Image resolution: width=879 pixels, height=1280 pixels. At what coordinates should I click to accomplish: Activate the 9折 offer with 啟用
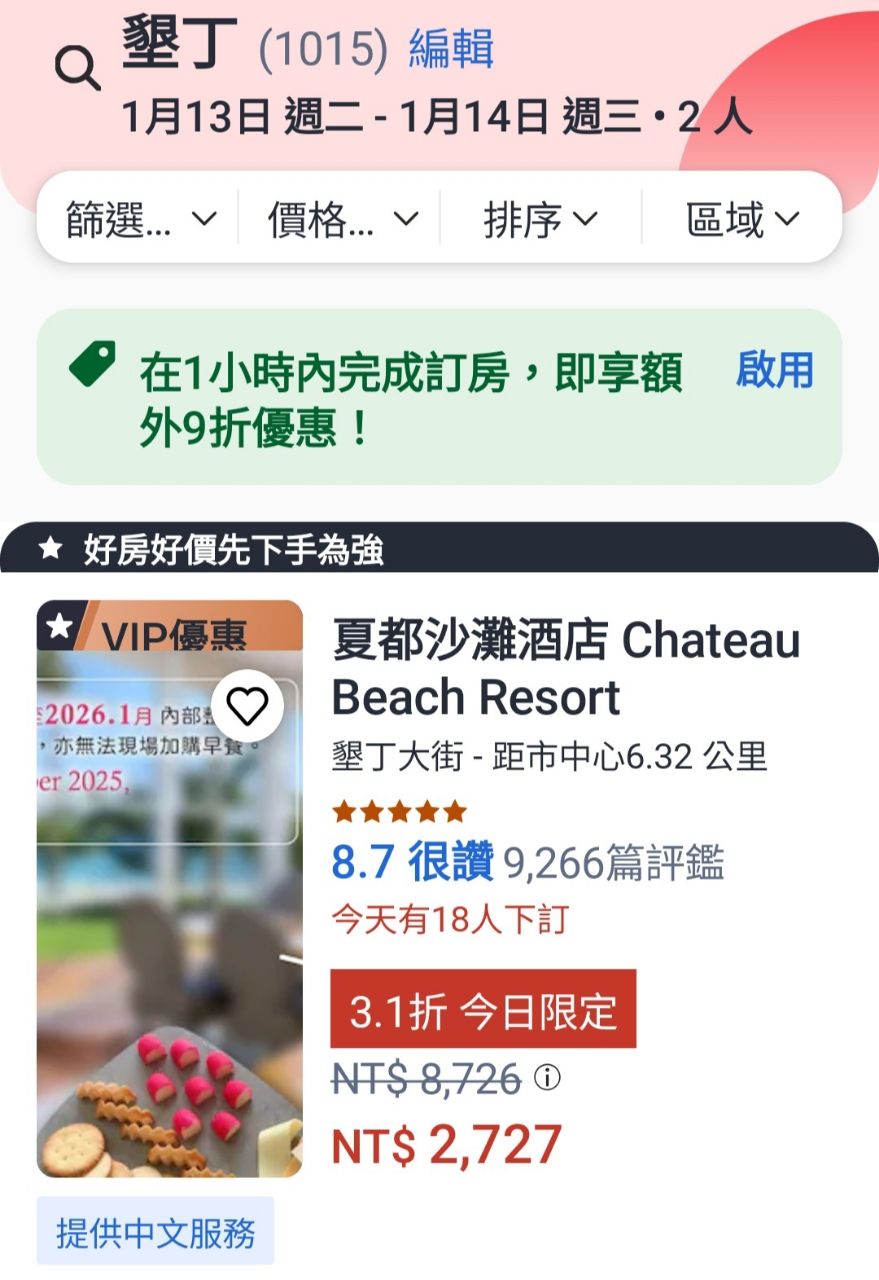pos(774,370)
